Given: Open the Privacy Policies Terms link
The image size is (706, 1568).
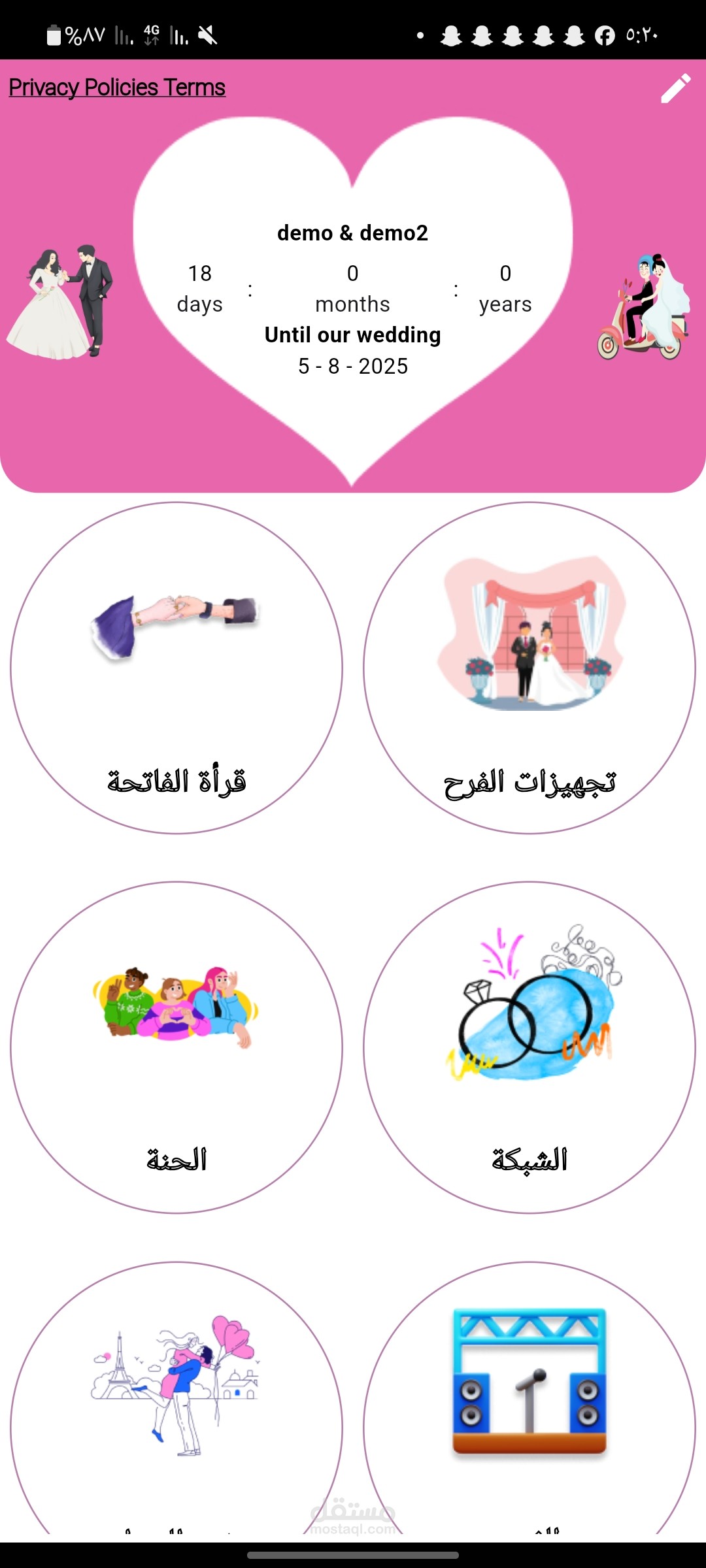Looking at the screenshot, I should 117,88.
